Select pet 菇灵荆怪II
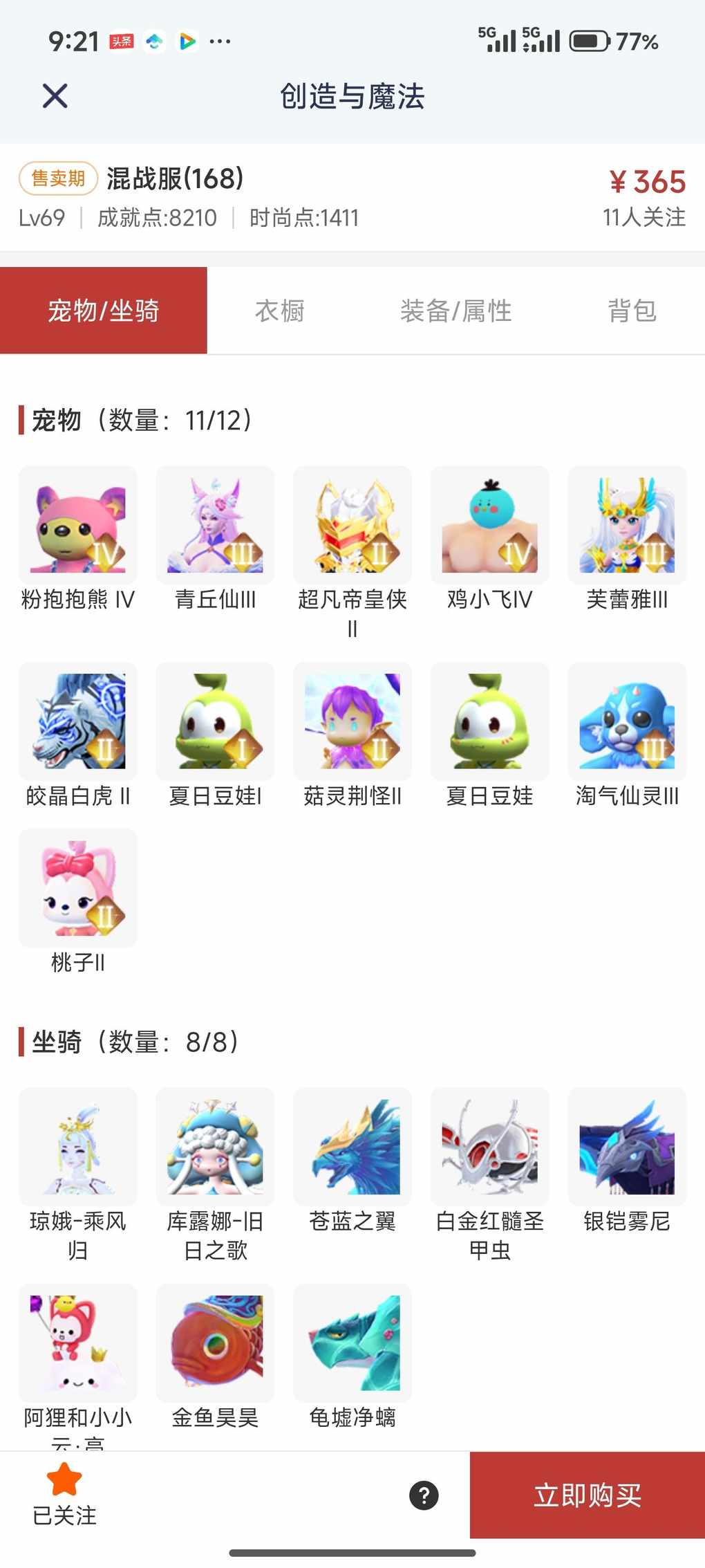The width and height of the screenshot is (705, 1568). (x=352, y=721)
